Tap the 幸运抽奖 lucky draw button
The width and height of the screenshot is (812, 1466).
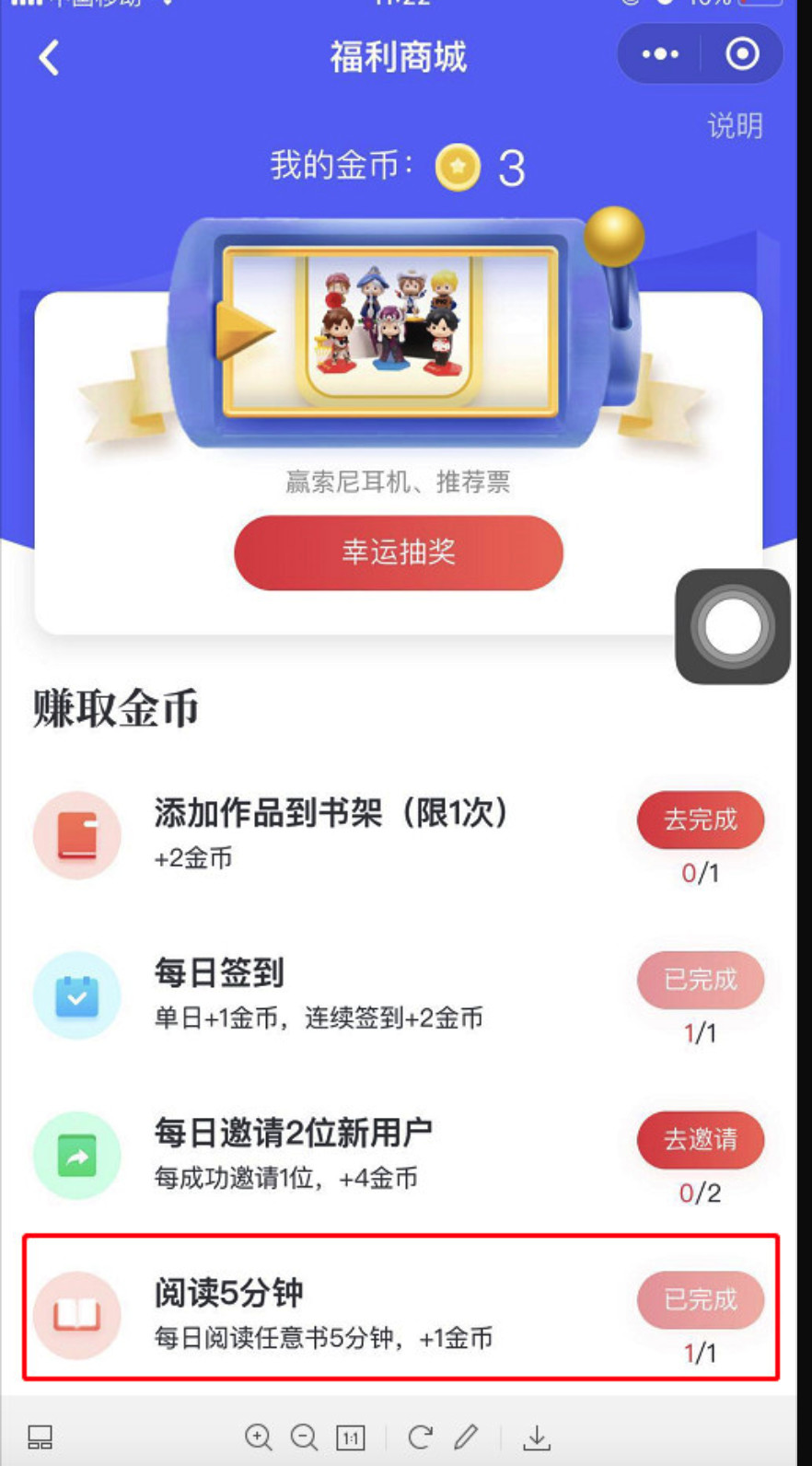point(399,552)
